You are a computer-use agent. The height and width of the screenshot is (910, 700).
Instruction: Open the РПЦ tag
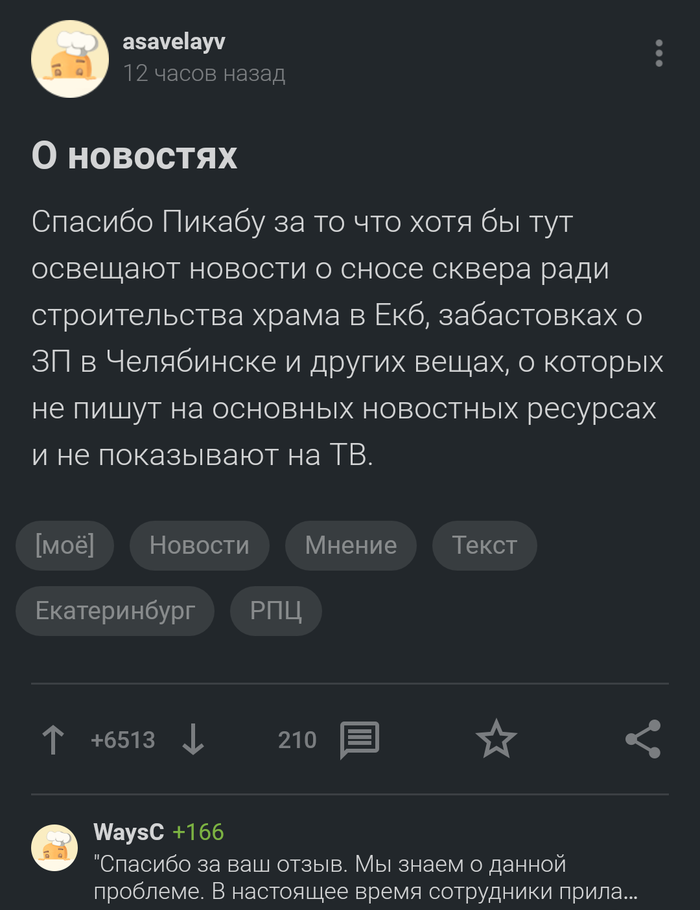point(276,609)
